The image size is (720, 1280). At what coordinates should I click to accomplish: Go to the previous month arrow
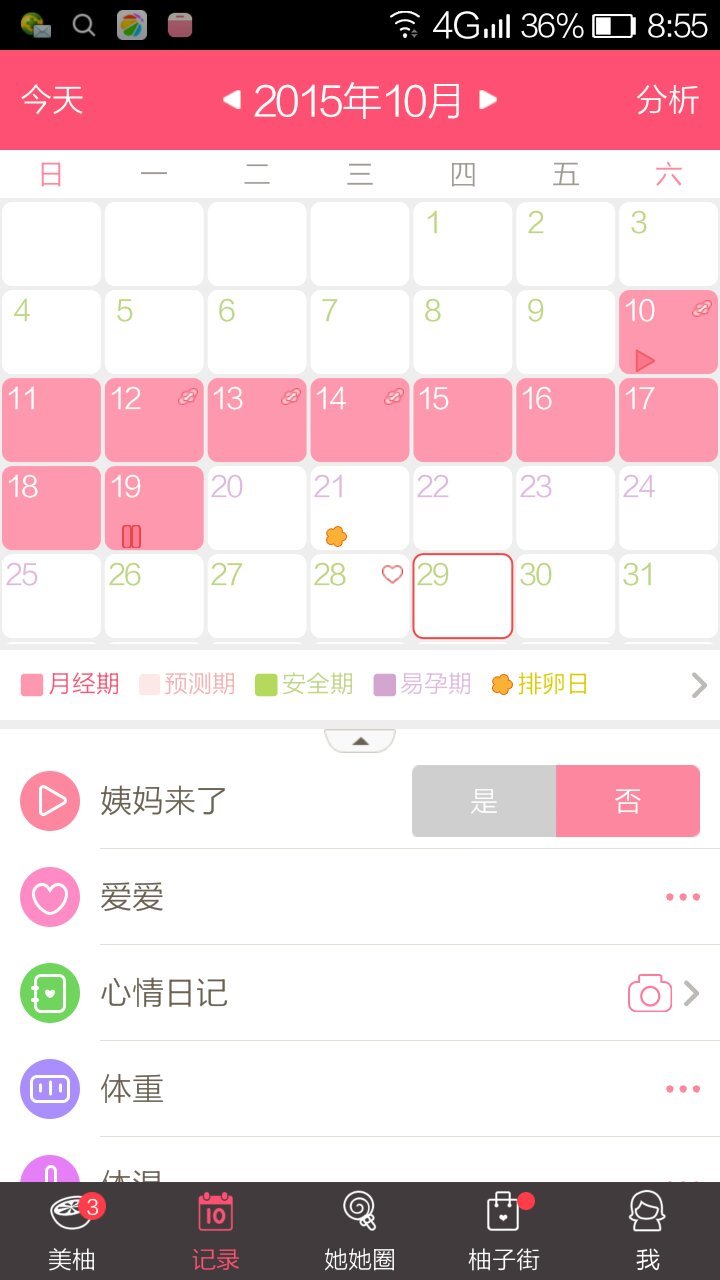click(232, 100)
